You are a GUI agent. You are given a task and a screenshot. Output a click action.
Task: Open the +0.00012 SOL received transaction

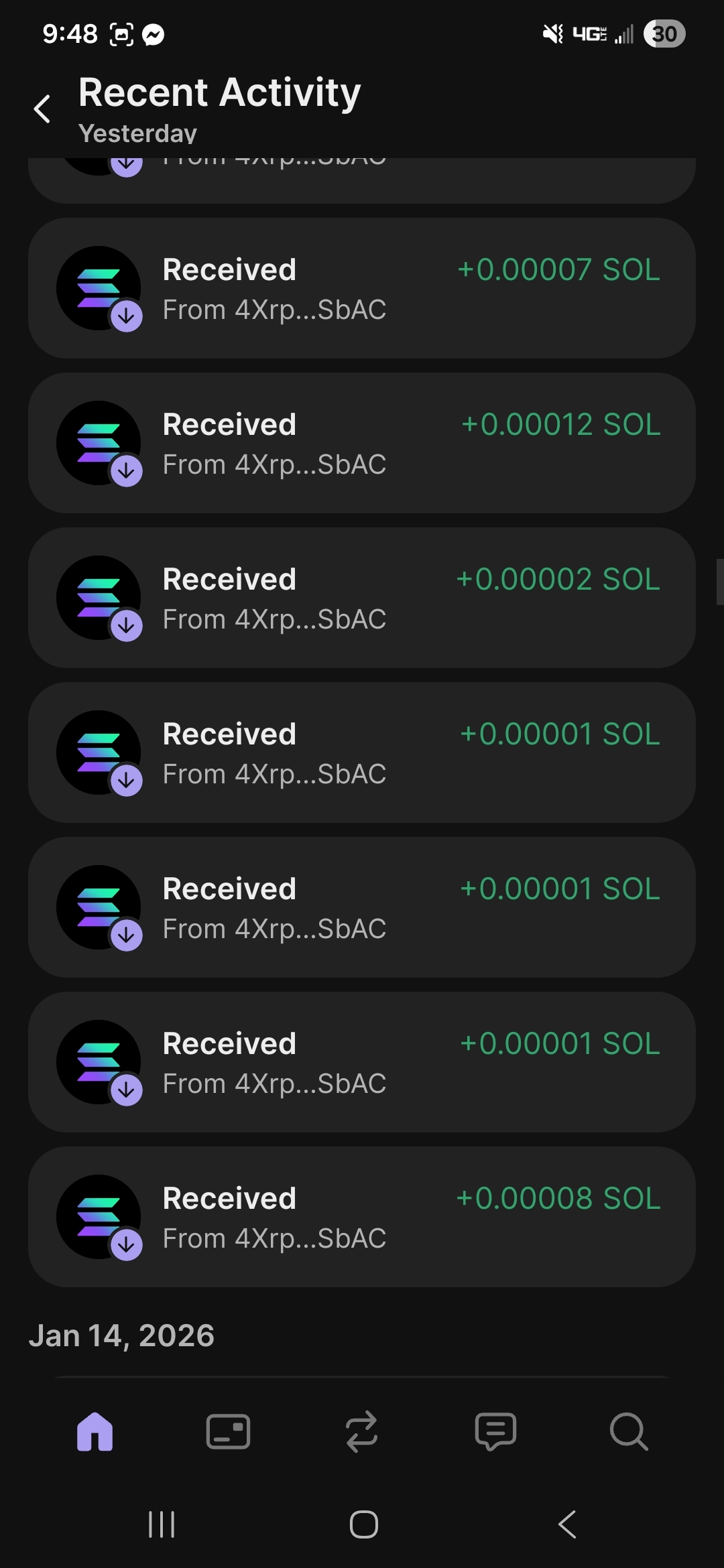(x=362, y=443)
